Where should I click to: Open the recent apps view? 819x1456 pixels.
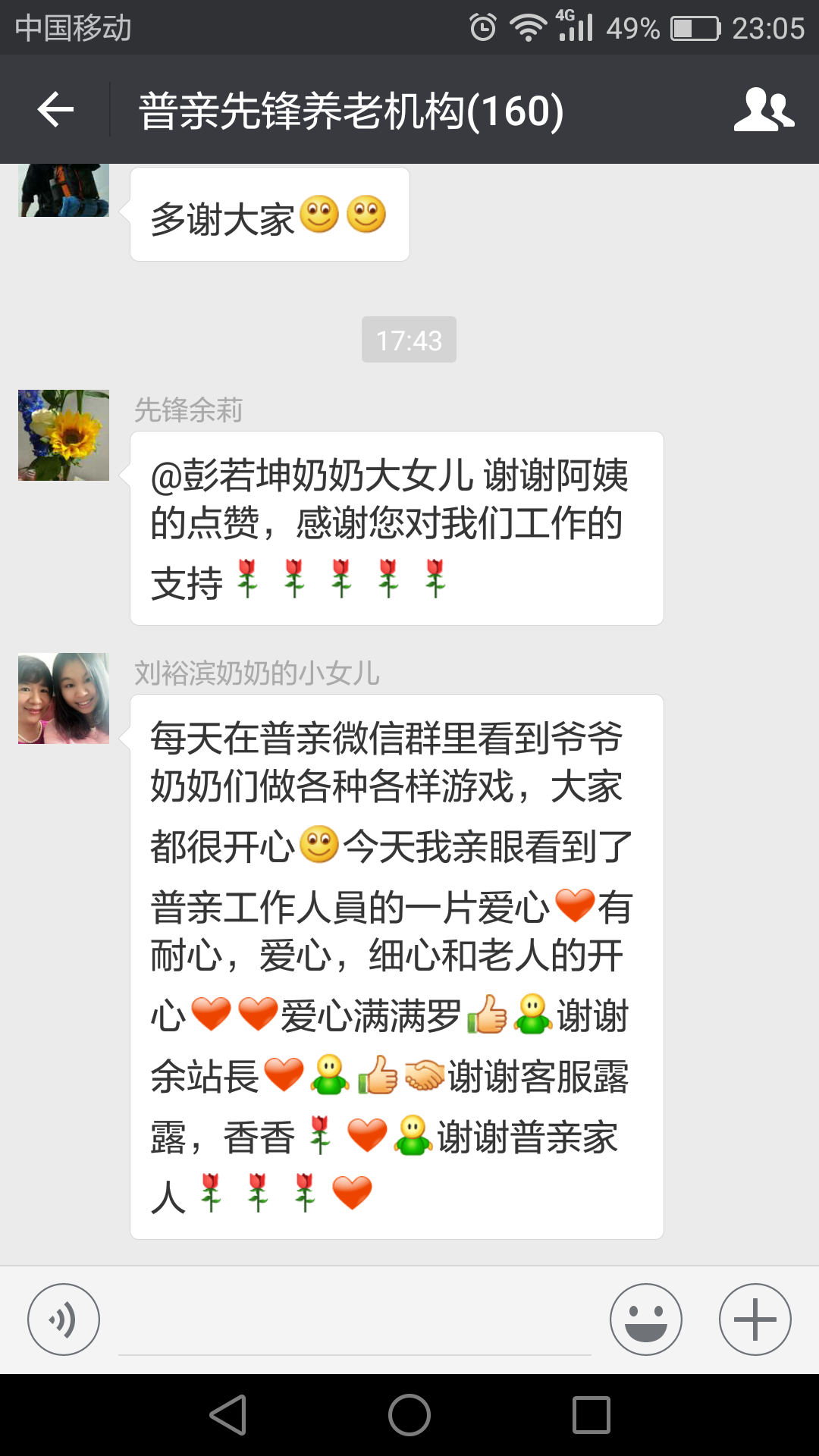(591, 1415)
